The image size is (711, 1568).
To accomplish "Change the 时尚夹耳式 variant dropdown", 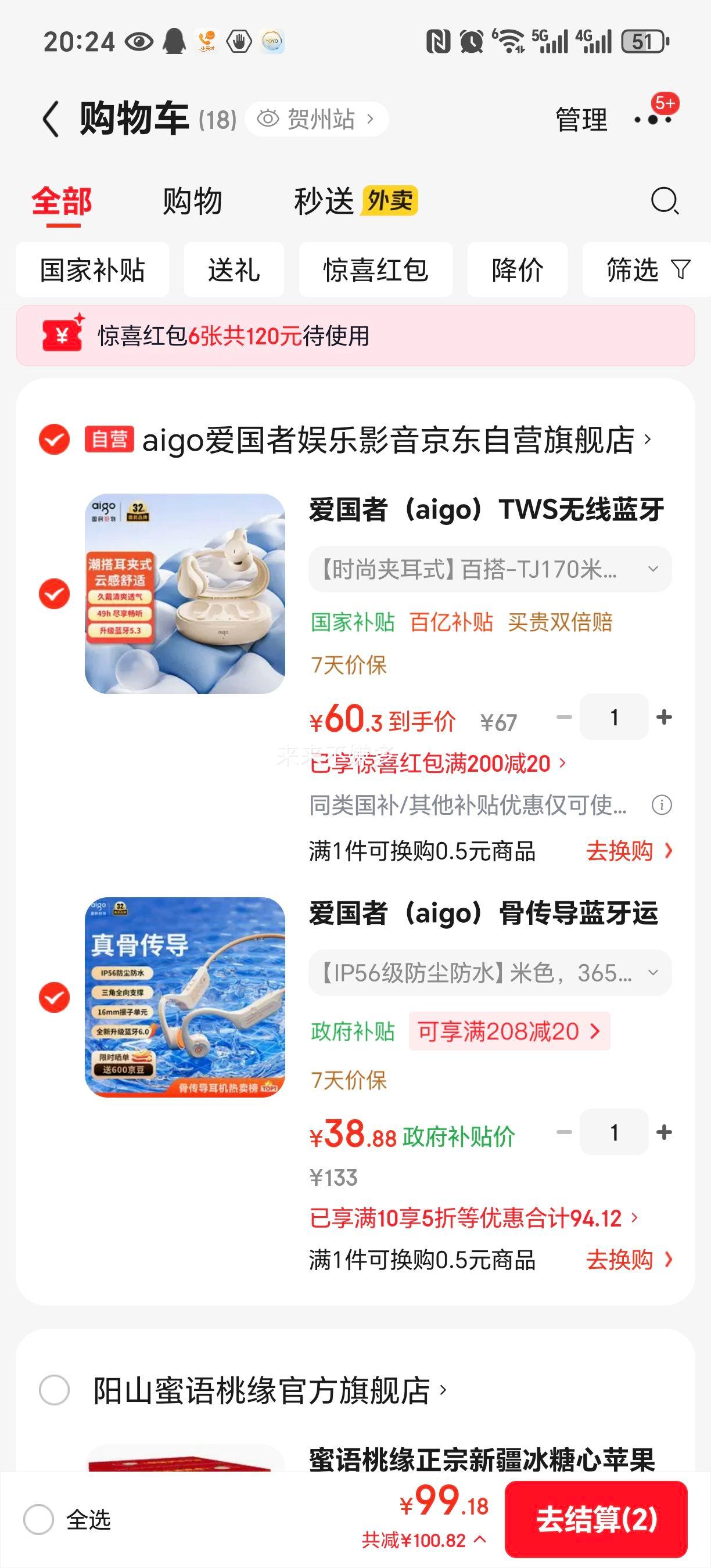I will [490, 570].
